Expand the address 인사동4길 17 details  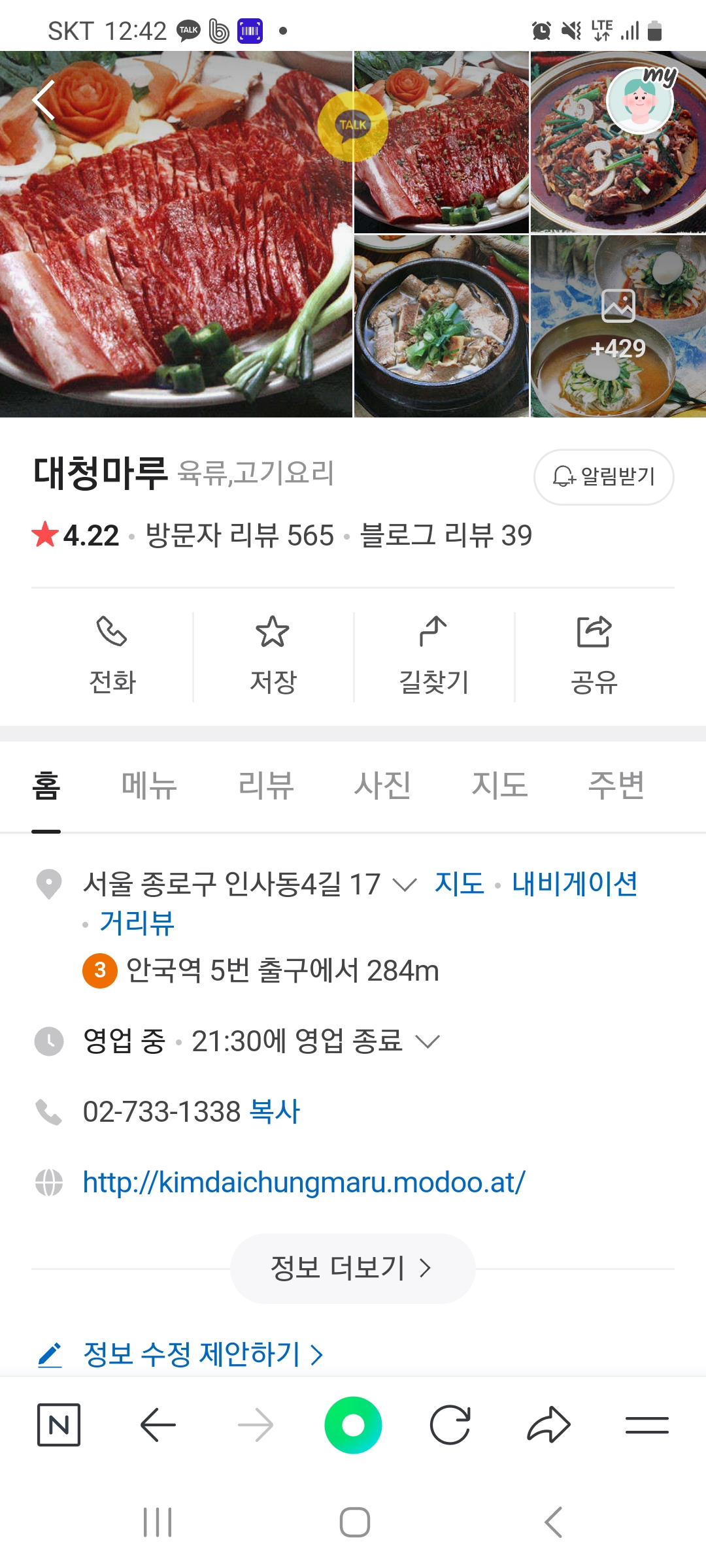pyautogui.click(x=404, y=885)
